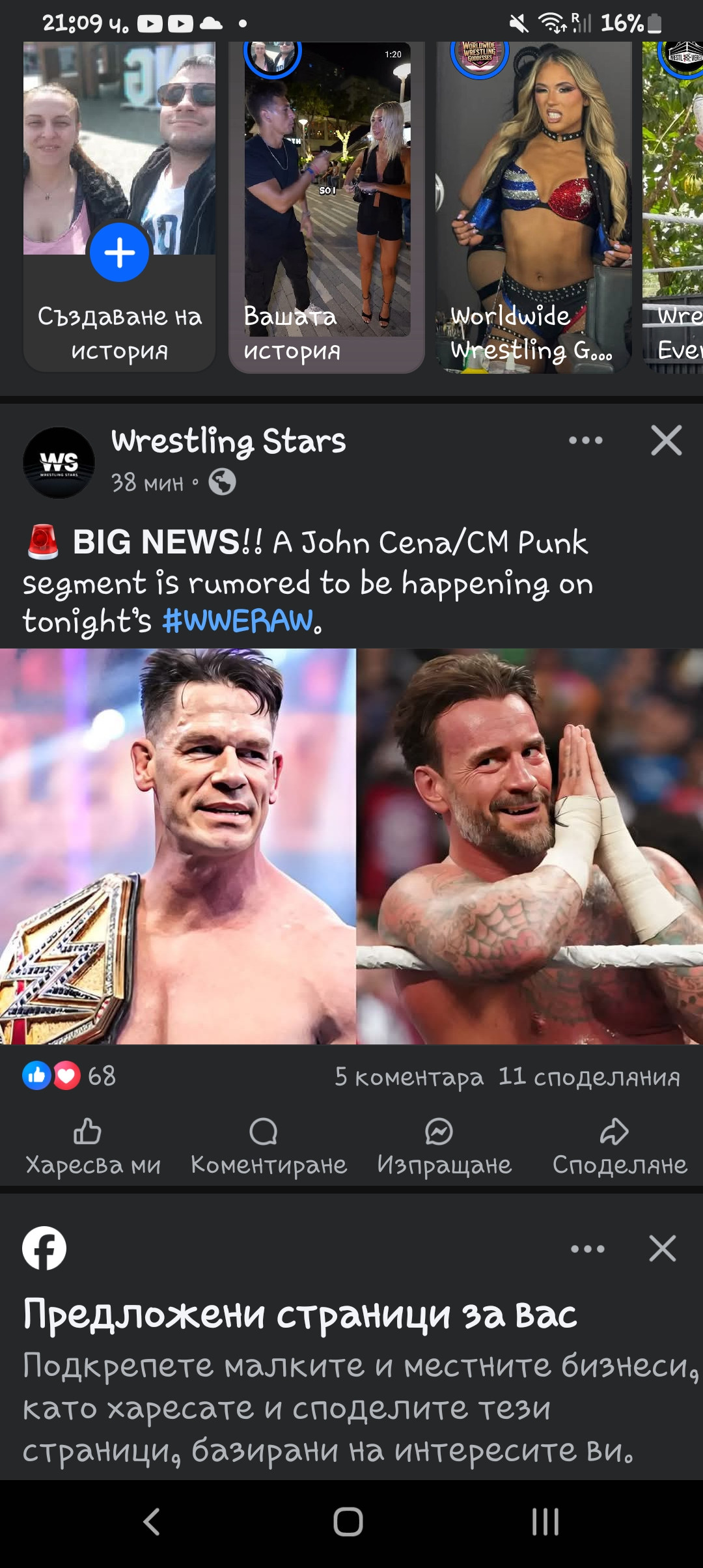
Task: Tap Коментиране to comment on post
Action: click(x=268, y=1147)
